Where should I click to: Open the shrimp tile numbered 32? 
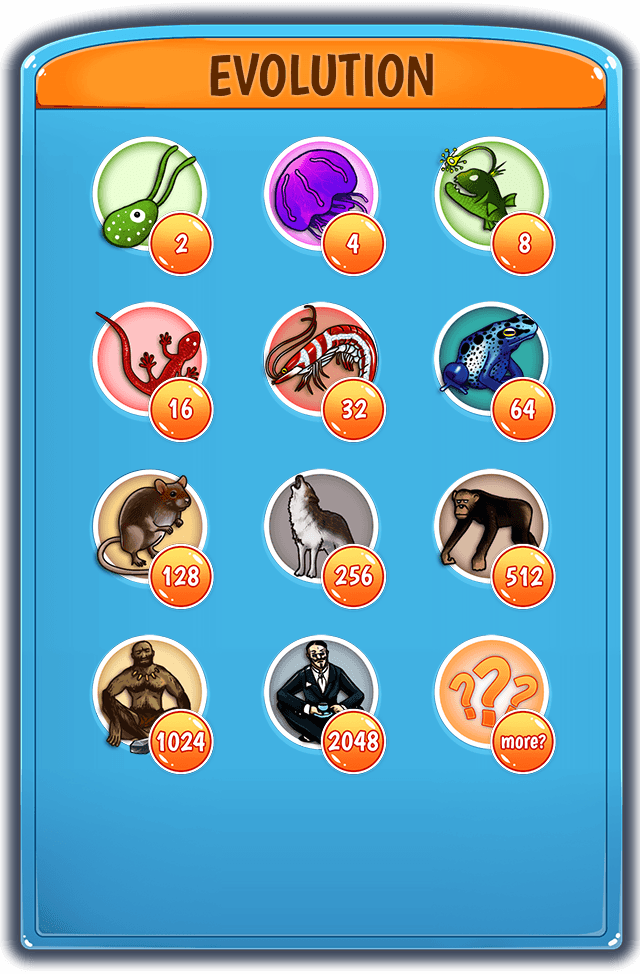pyautogui.click(x=321, y=358)
